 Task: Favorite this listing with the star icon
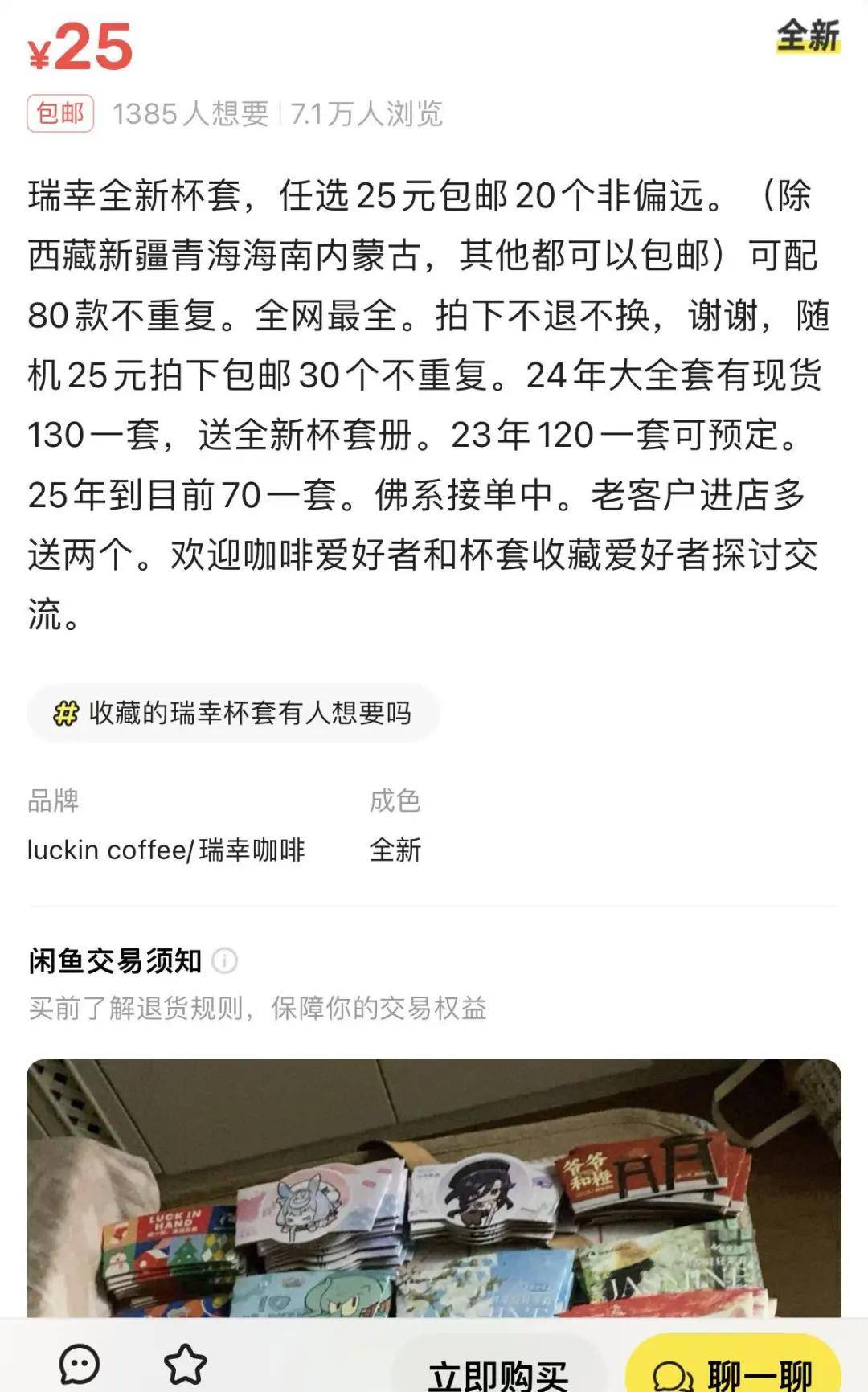[x=185, y=1364]
